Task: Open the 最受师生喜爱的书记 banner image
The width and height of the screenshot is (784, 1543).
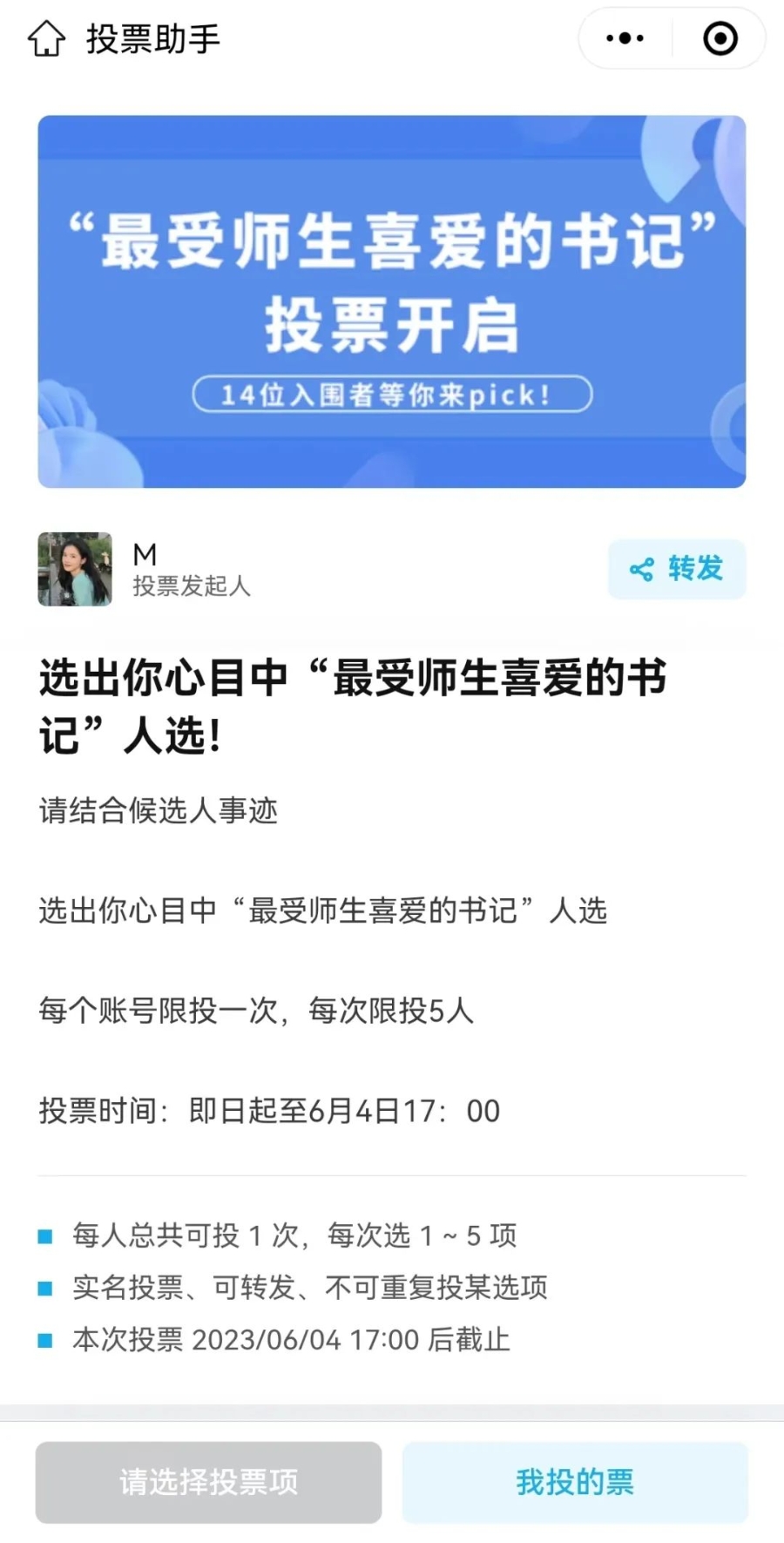Action: click(x=392, y=301)
